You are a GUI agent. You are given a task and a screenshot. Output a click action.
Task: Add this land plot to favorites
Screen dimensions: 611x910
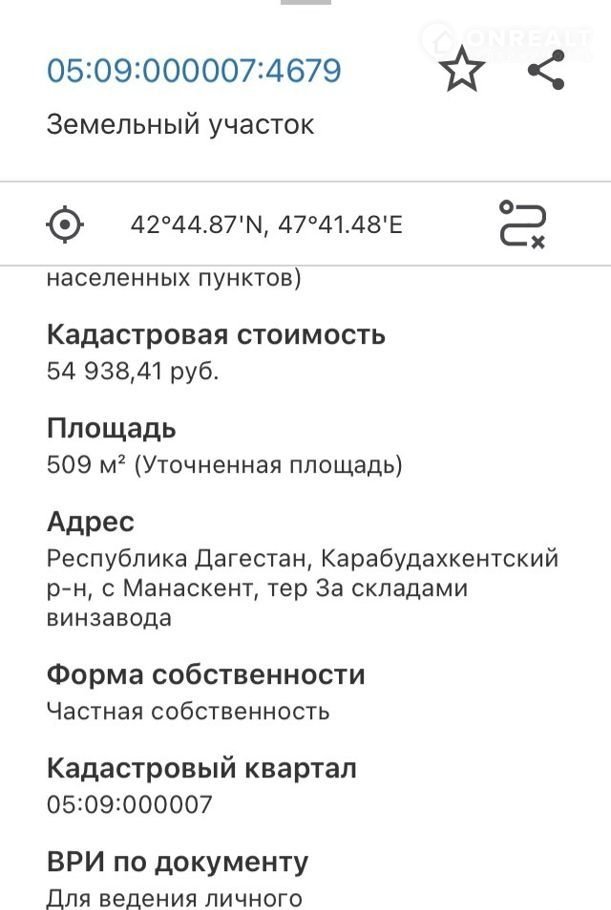462,71
